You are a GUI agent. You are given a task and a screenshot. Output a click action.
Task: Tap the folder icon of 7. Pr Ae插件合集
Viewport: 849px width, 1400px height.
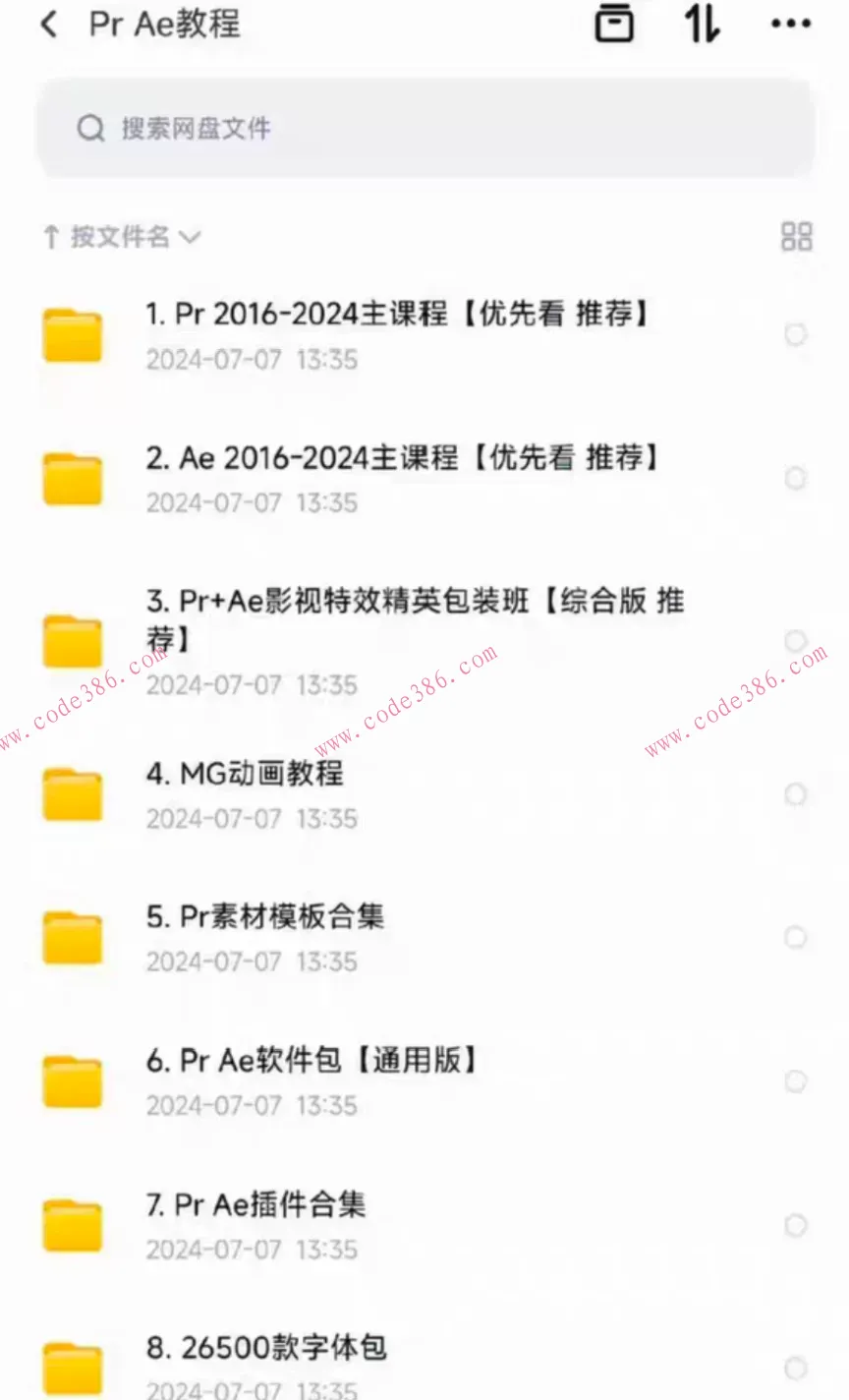pos(73,1224)
